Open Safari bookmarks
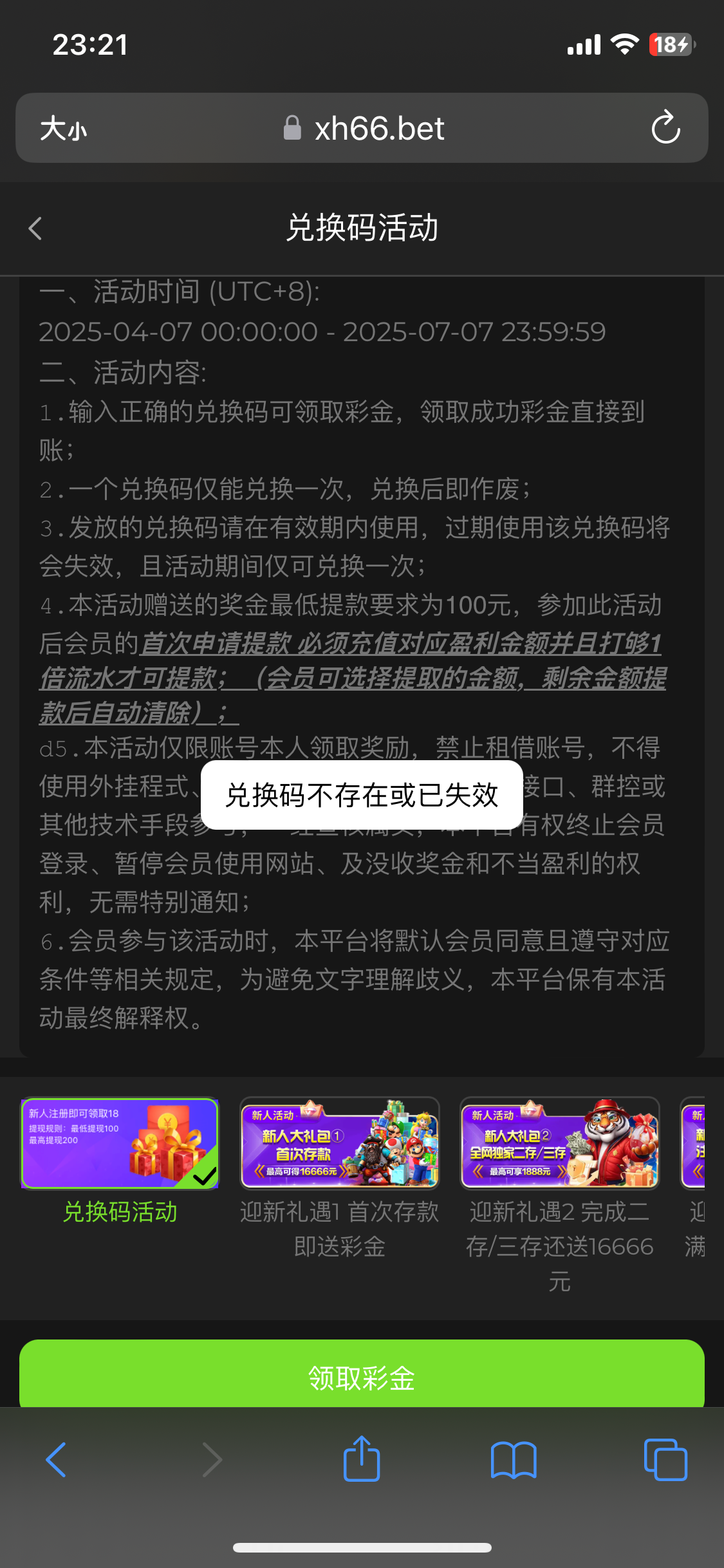This screenshot has height=1568, width=724. point(514,1460)
